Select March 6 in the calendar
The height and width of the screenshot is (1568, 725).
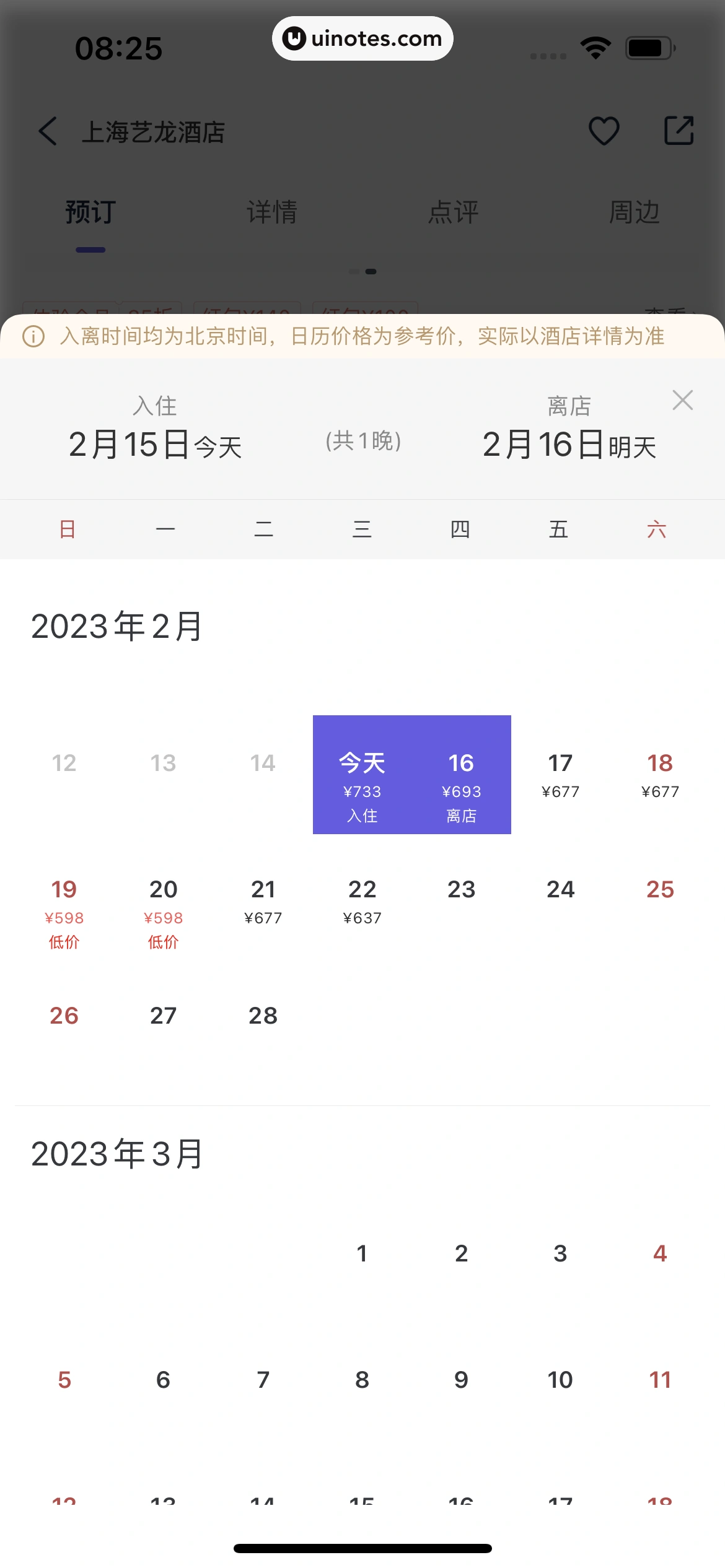164,1380
